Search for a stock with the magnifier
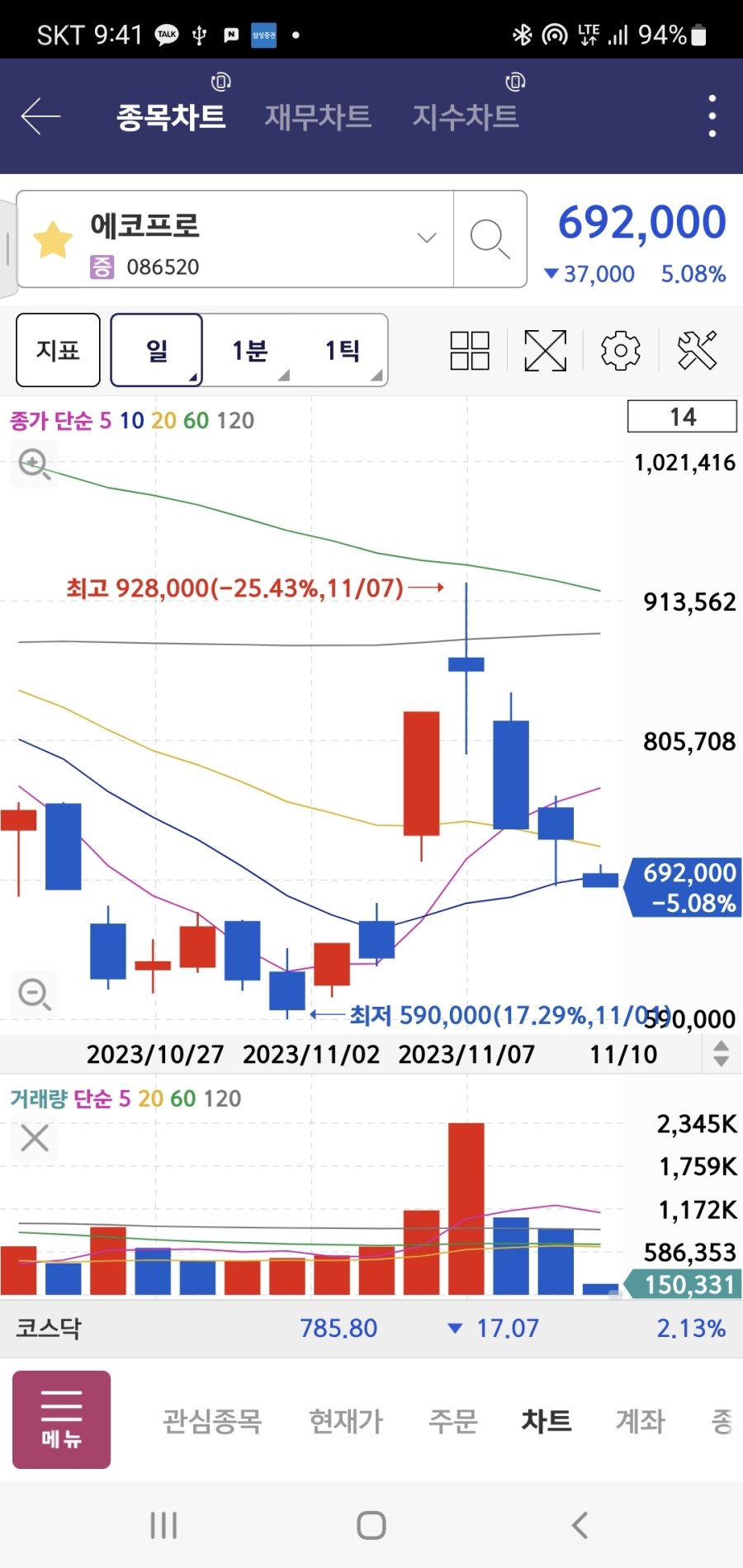The height and width of the screenshot is (1568, 743). [490, 239]
